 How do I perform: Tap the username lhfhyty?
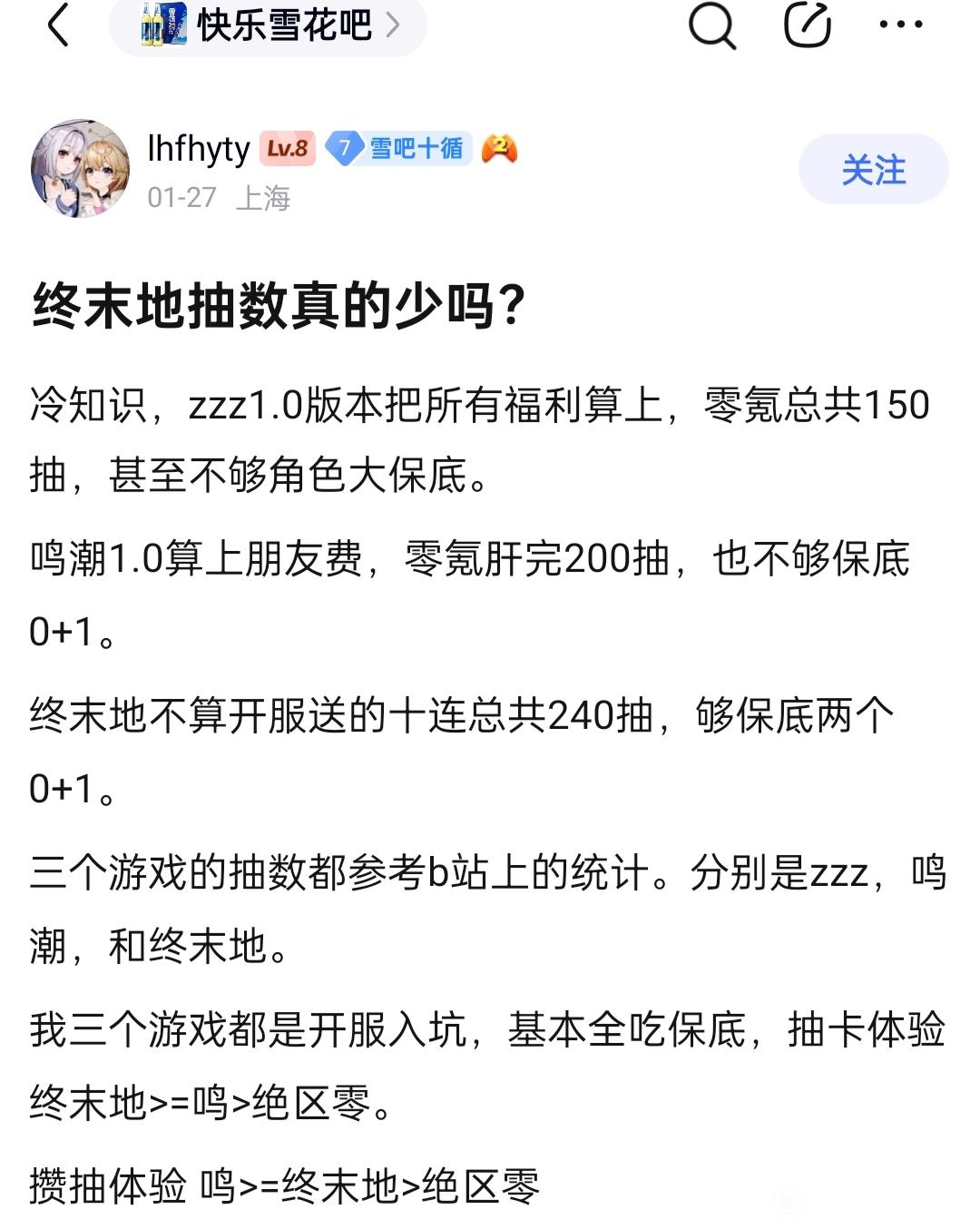tap(199, 148)
